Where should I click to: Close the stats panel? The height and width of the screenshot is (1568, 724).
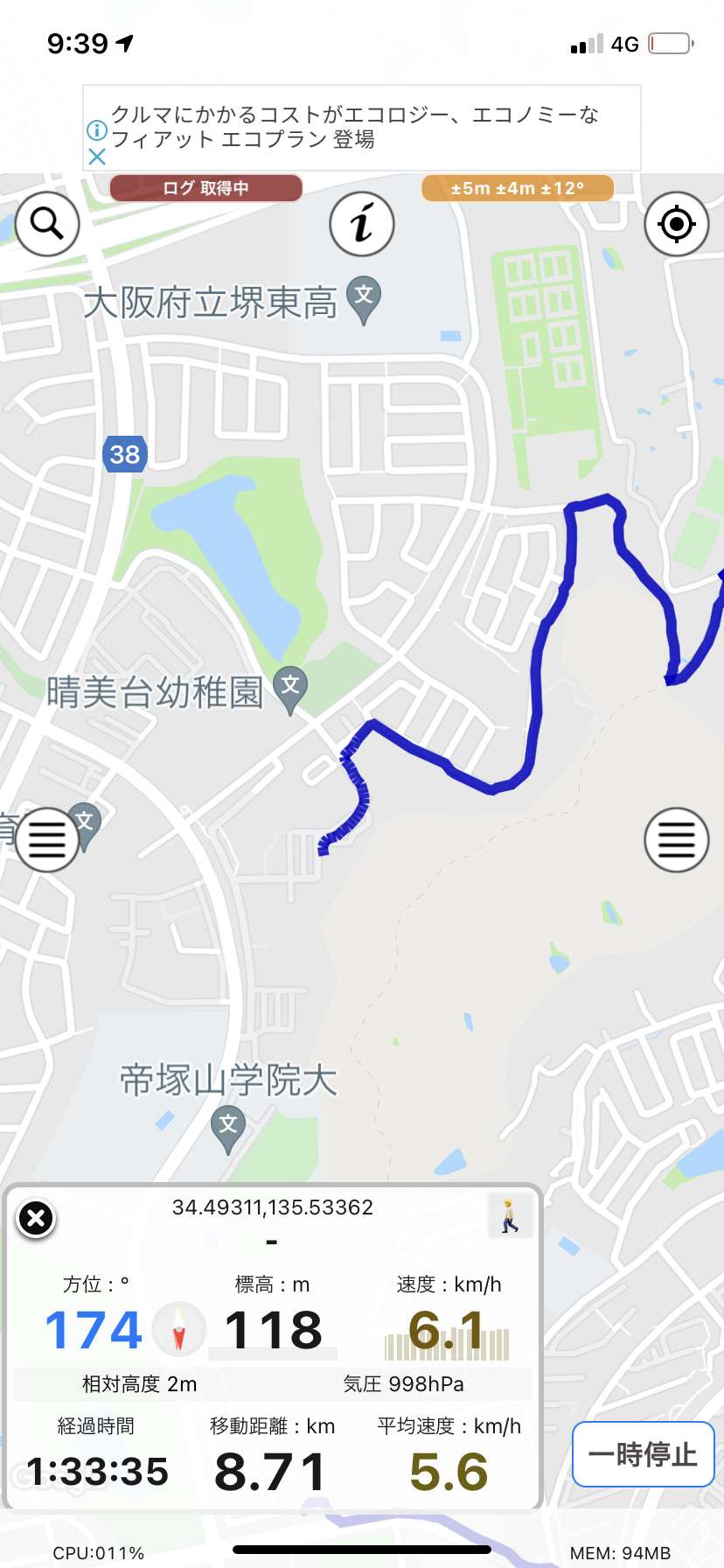point(37,1218)
